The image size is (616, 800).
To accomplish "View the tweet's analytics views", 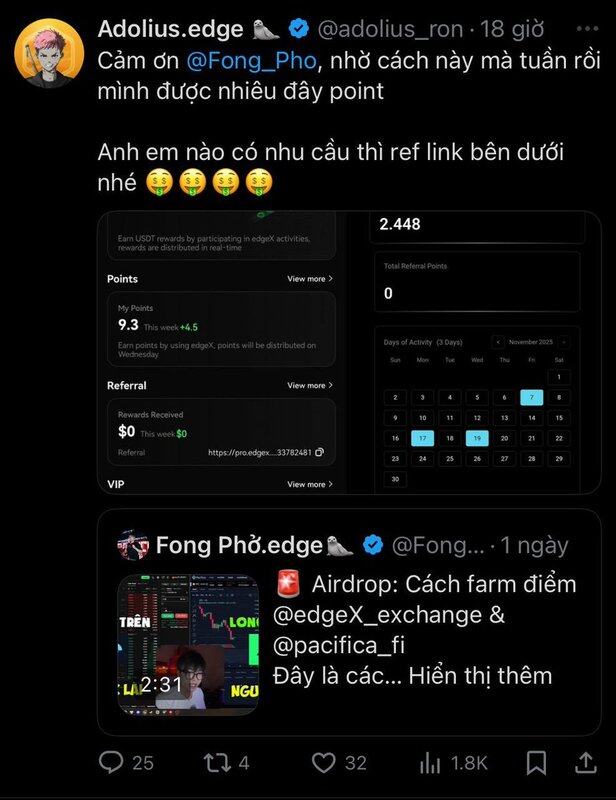I will point(432,763).
